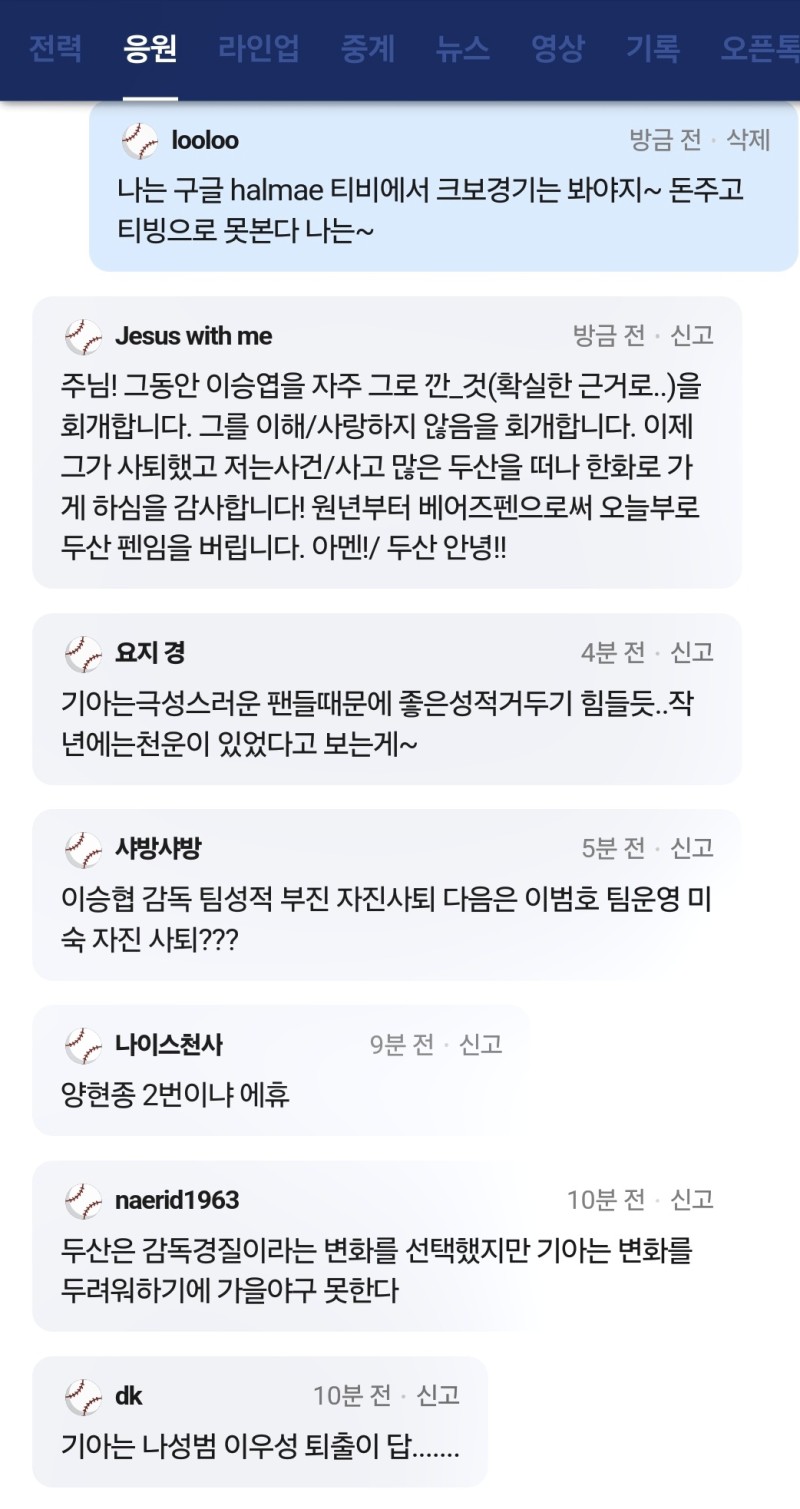Delete my looloo comment with 삭제
The image size is (800, 1509).
point(748,140)
